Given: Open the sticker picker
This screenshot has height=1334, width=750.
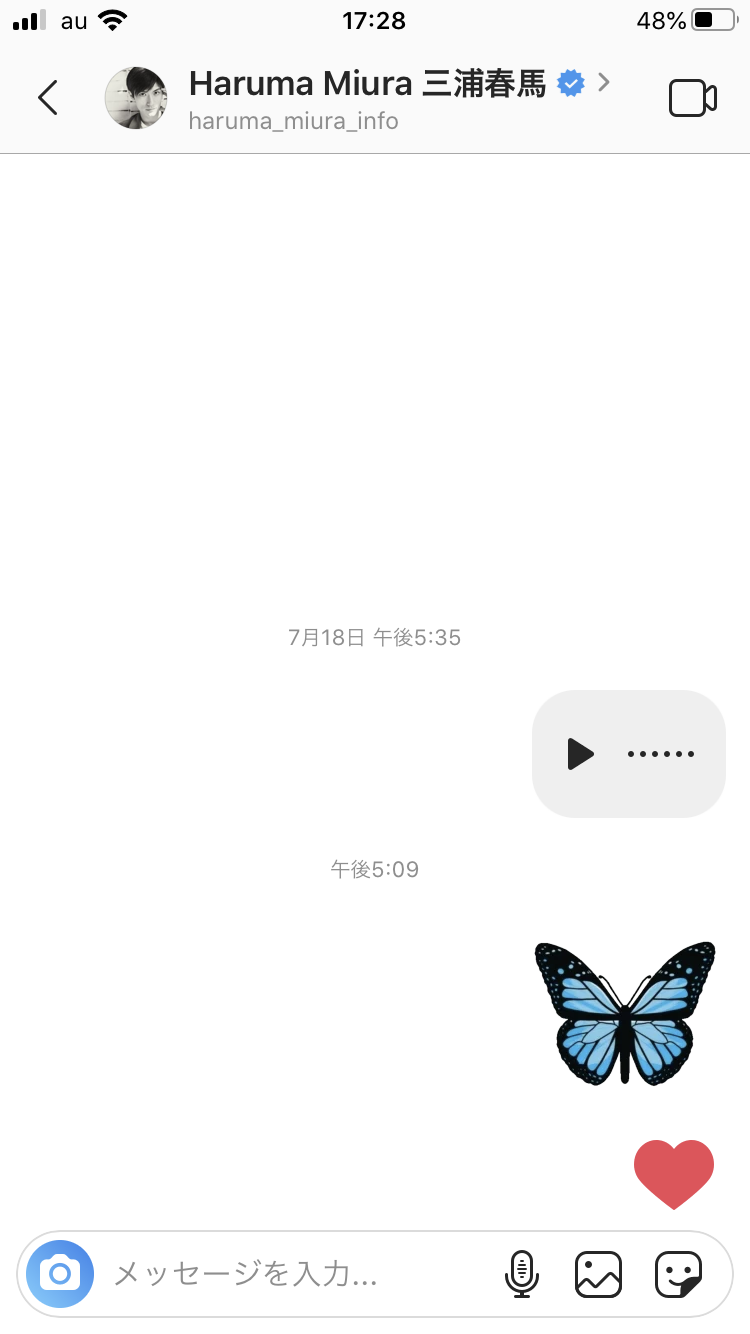Looking at the screenshot, I should point(678,1274).
